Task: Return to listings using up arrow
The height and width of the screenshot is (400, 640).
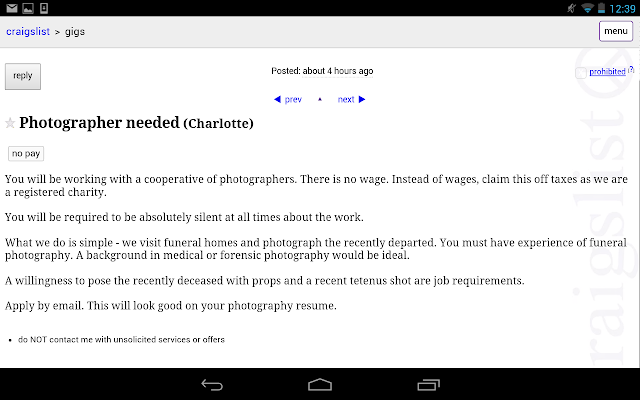Action: (x=320, y=100)
